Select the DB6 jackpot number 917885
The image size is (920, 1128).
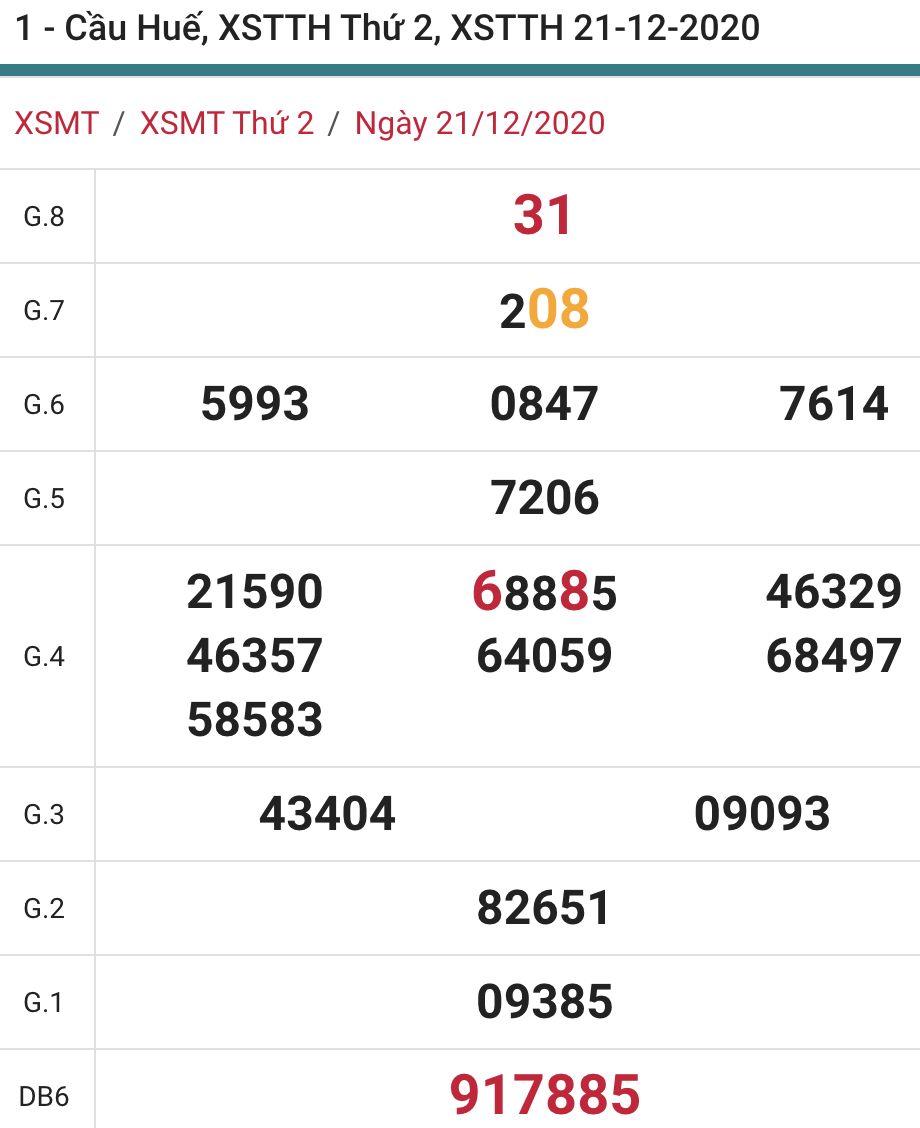[x=545, y=1093]
